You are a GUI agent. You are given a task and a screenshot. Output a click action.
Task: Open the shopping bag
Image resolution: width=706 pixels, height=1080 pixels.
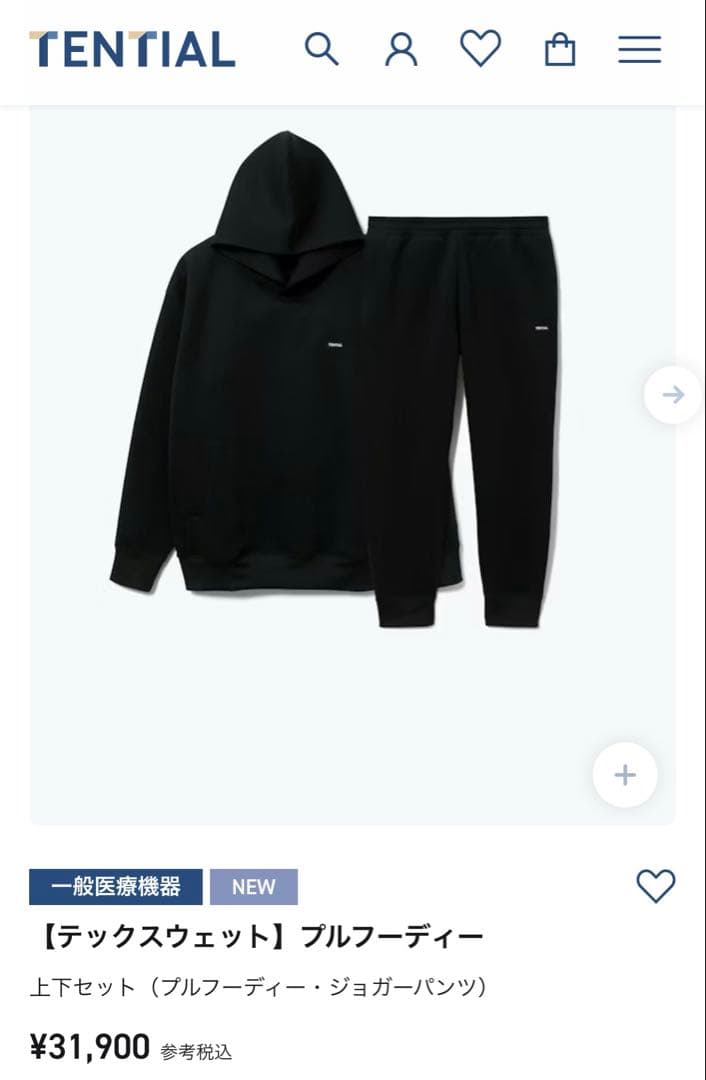560,49
